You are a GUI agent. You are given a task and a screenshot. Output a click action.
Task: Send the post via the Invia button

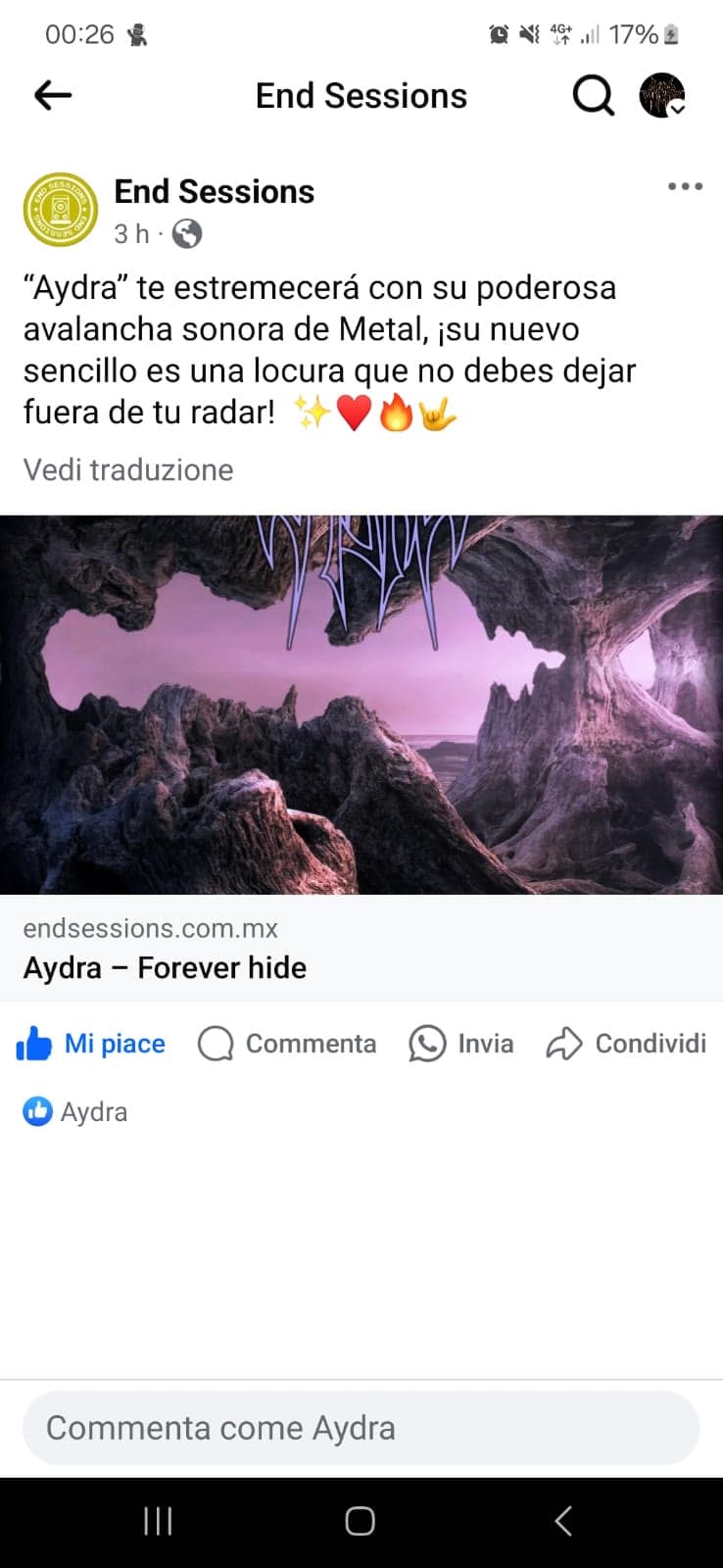click(x=461, y=1044)
